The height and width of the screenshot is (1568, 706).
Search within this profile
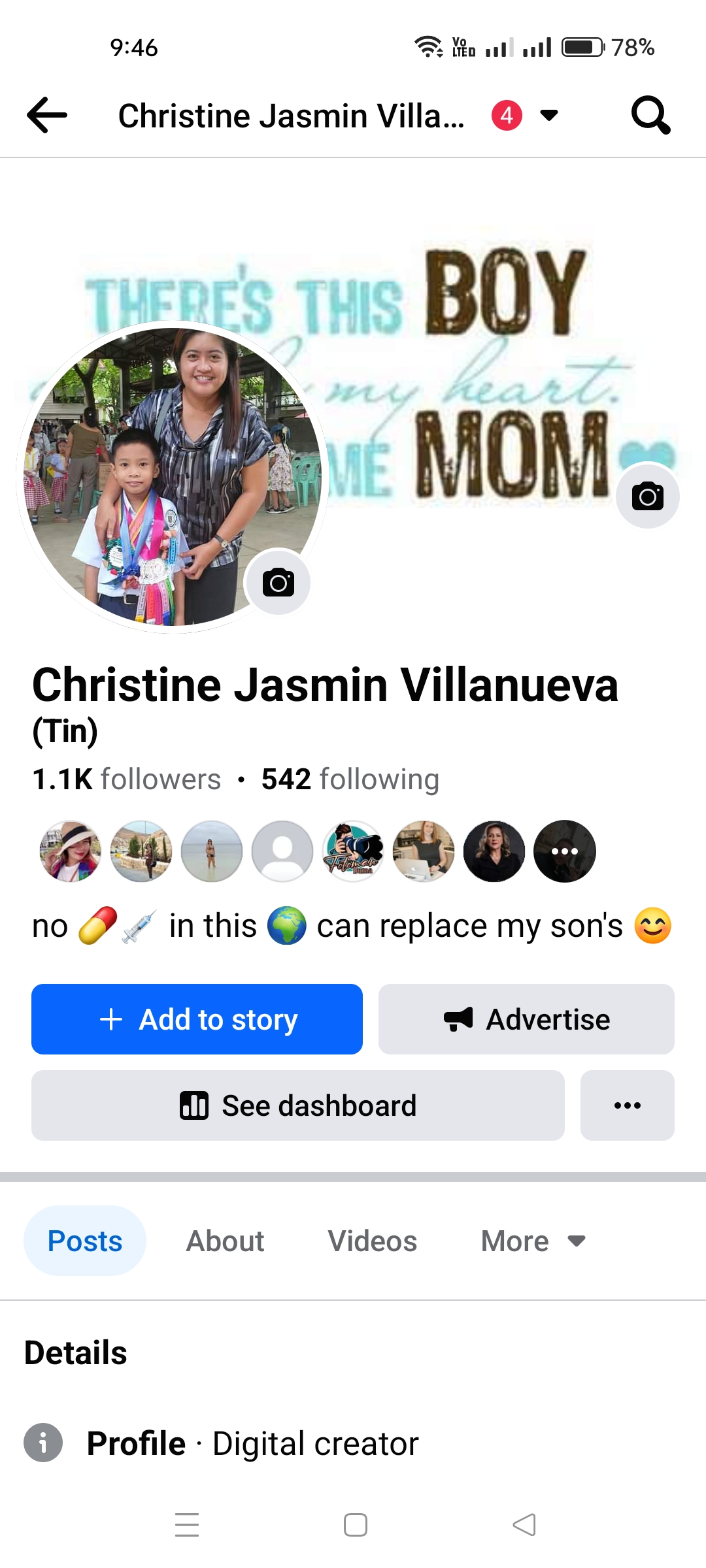[x=650, y=115]
